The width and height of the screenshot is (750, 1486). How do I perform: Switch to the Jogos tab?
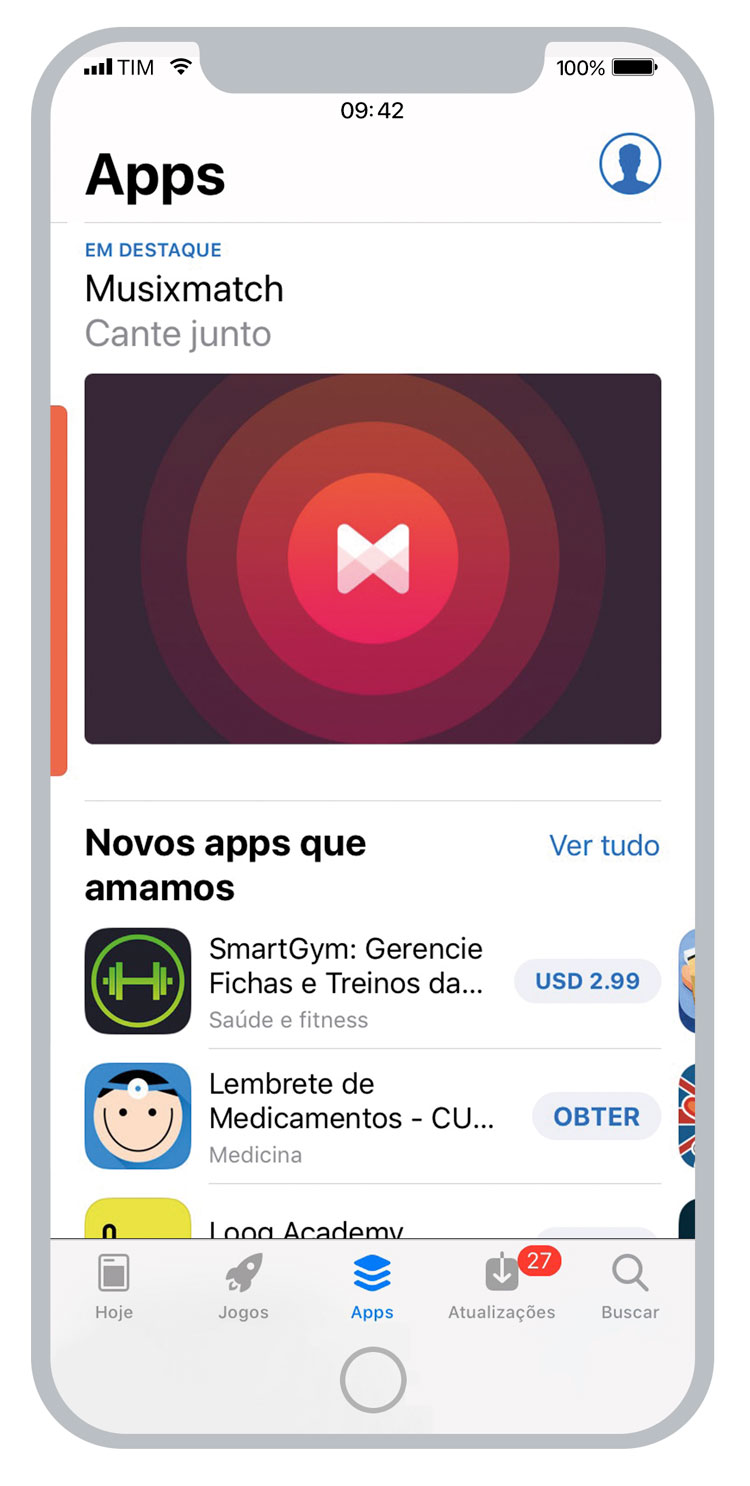pos(243,1287)
